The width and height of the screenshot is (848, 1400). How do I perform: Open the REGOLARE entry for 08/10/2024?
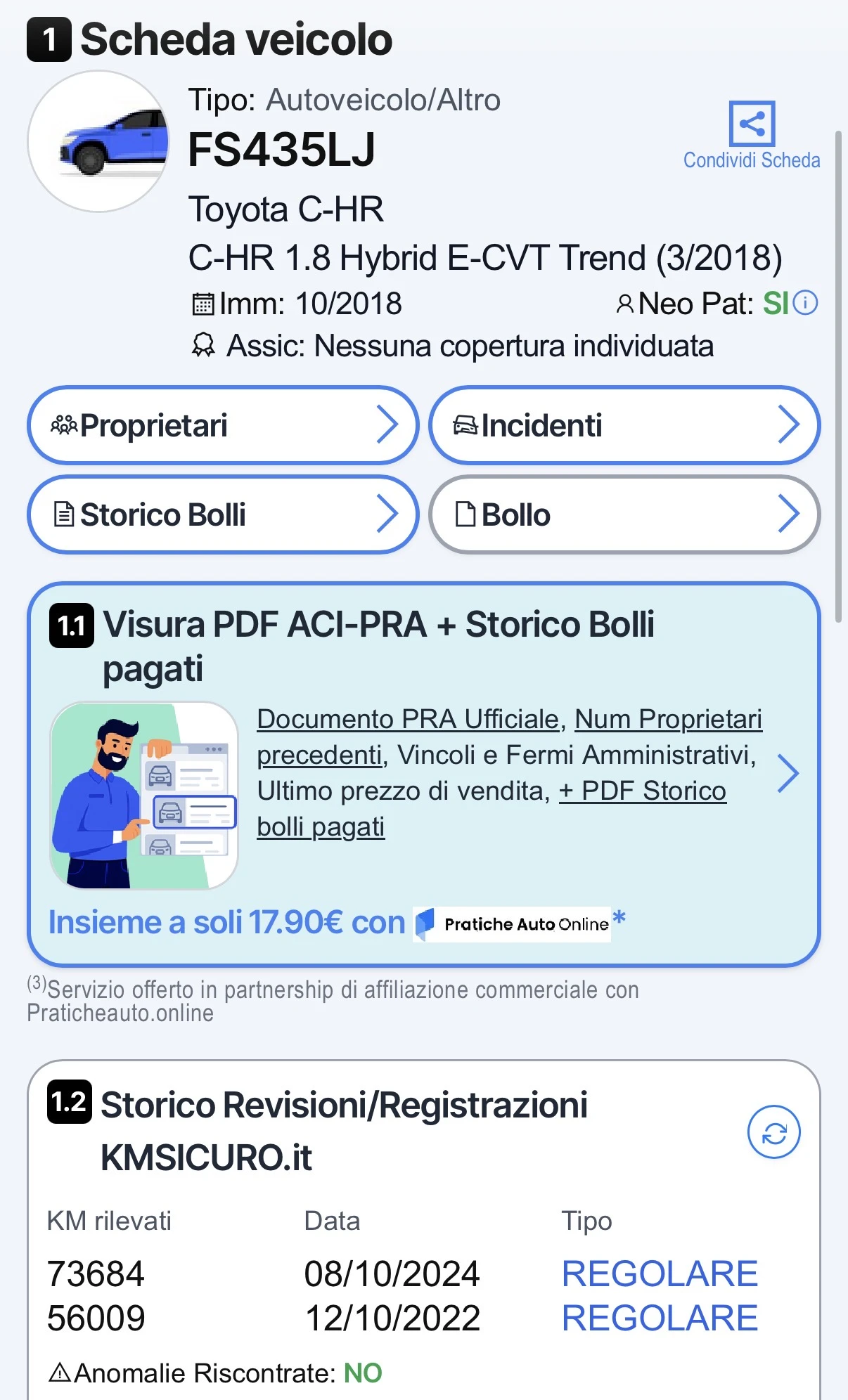(x=660, y=1273)
